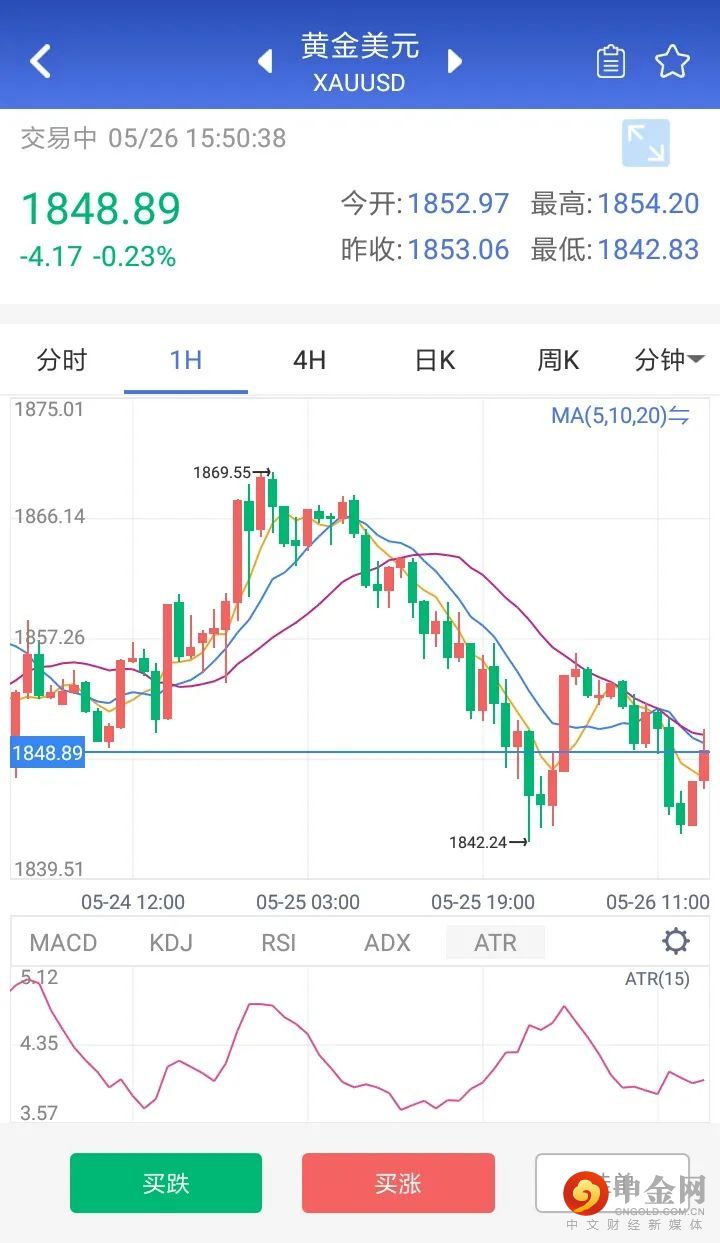Show the MACD indicator

63,942
